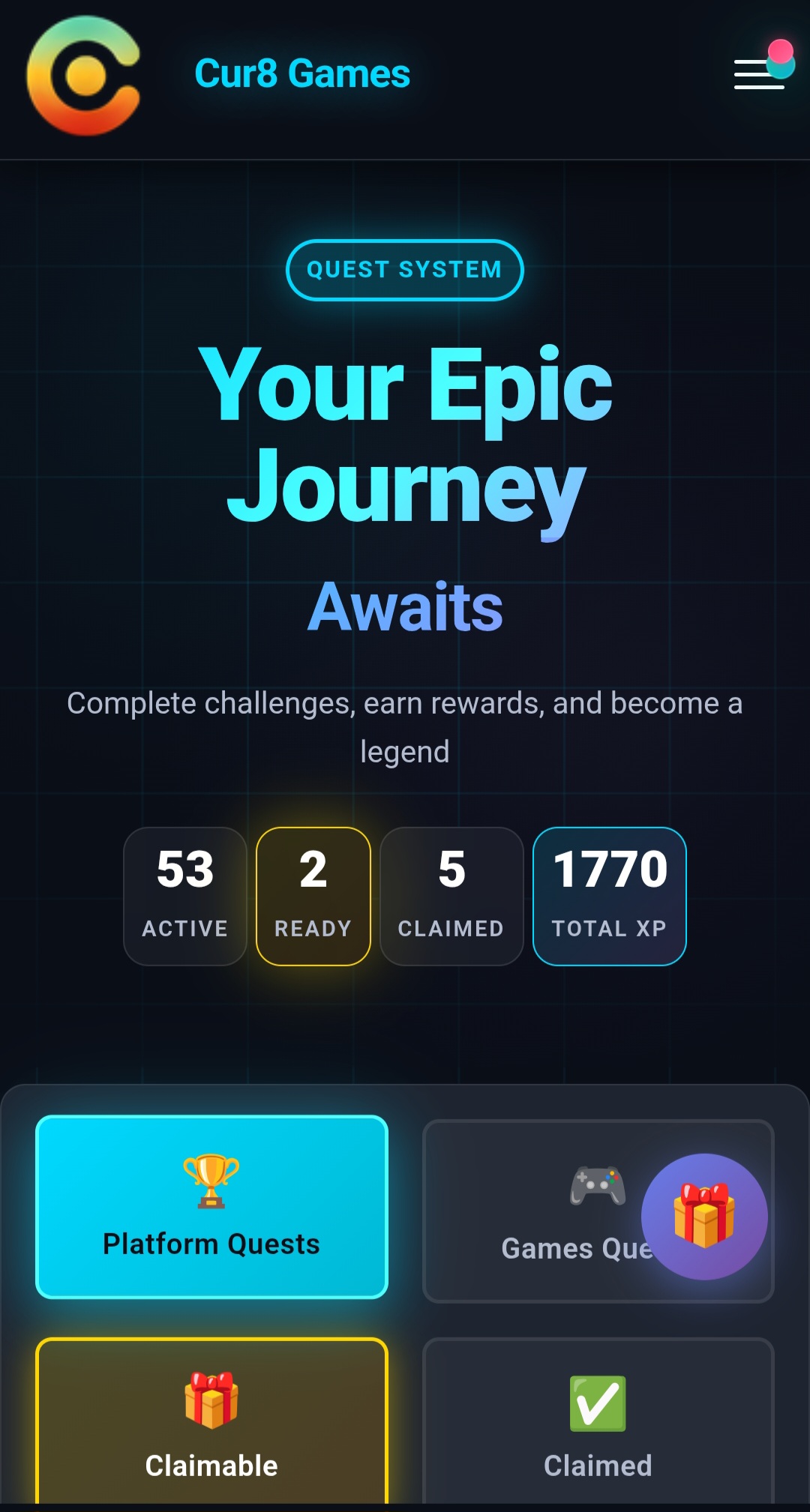Select the Platform Quests tab

211,1207
